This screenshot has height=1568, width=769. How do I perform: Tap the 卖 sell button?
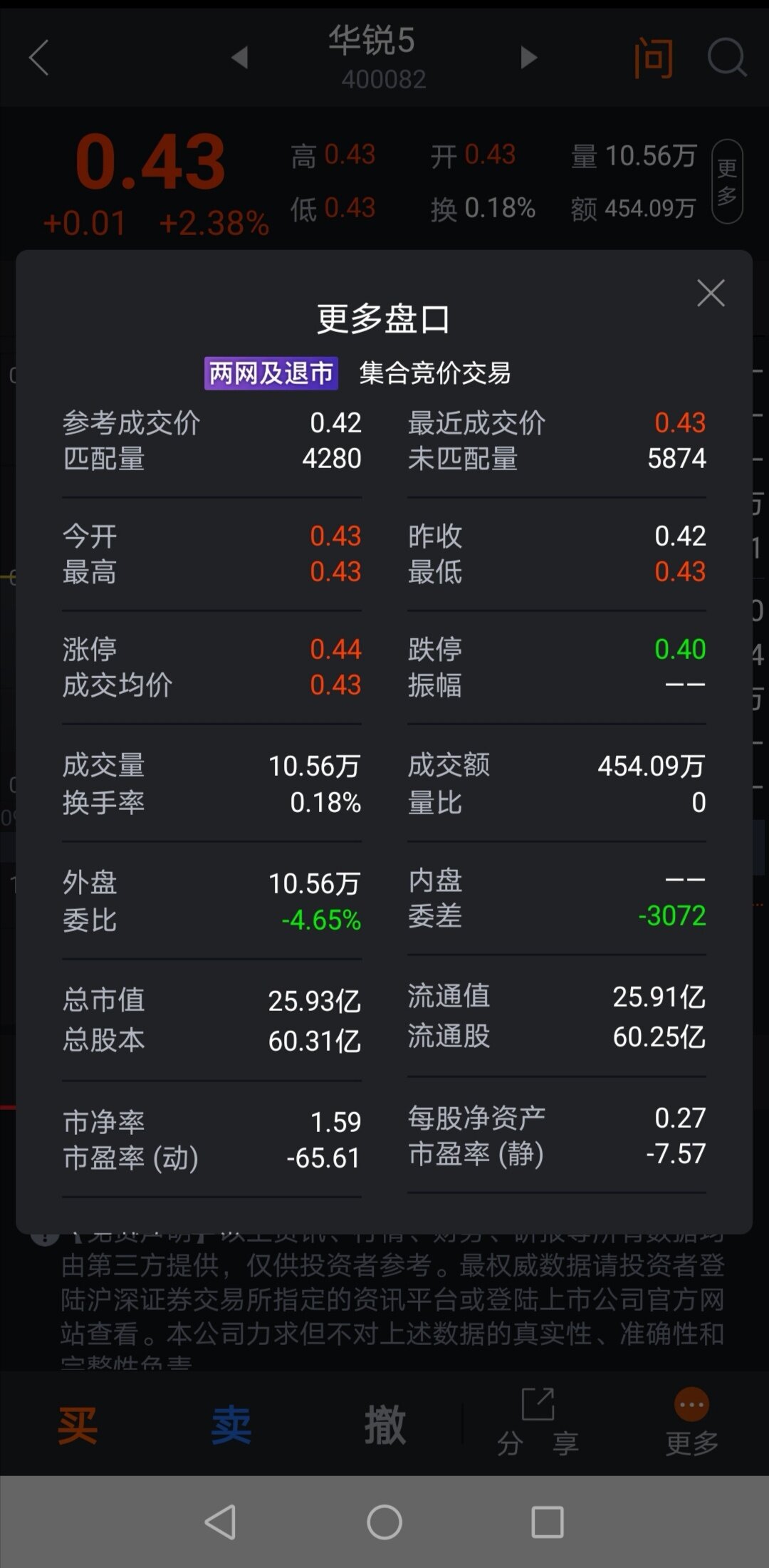pyautogui.click(x=231, y=1426)
